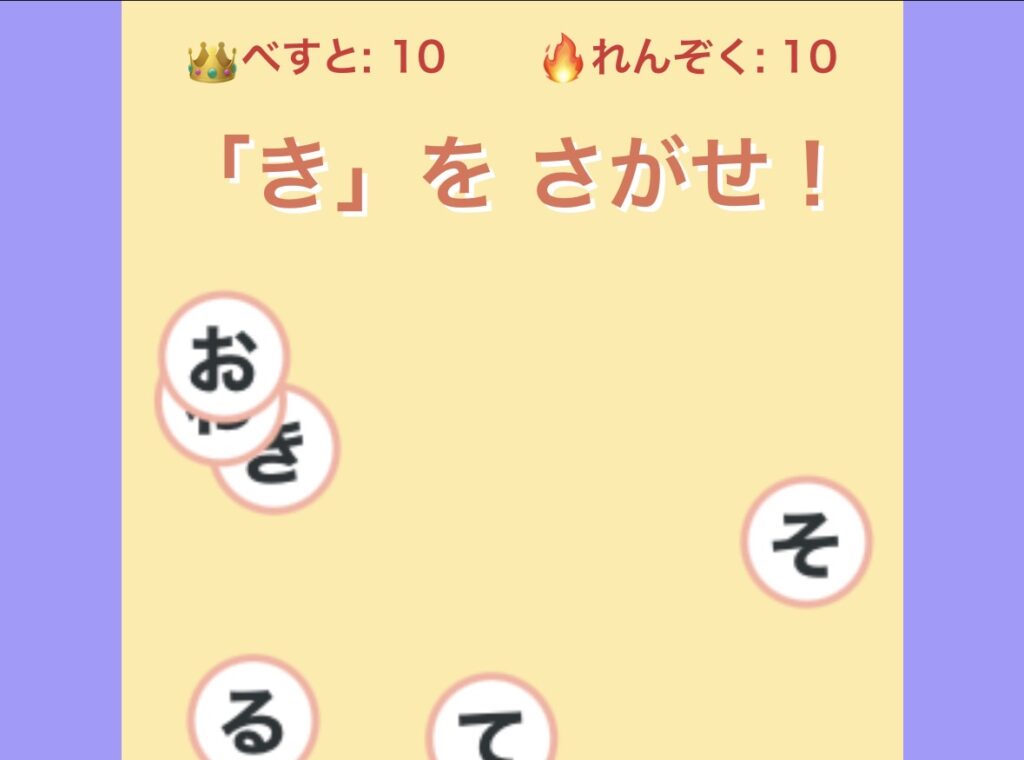
Task: Pick the て bubble
Action: (x=491, y=732)
